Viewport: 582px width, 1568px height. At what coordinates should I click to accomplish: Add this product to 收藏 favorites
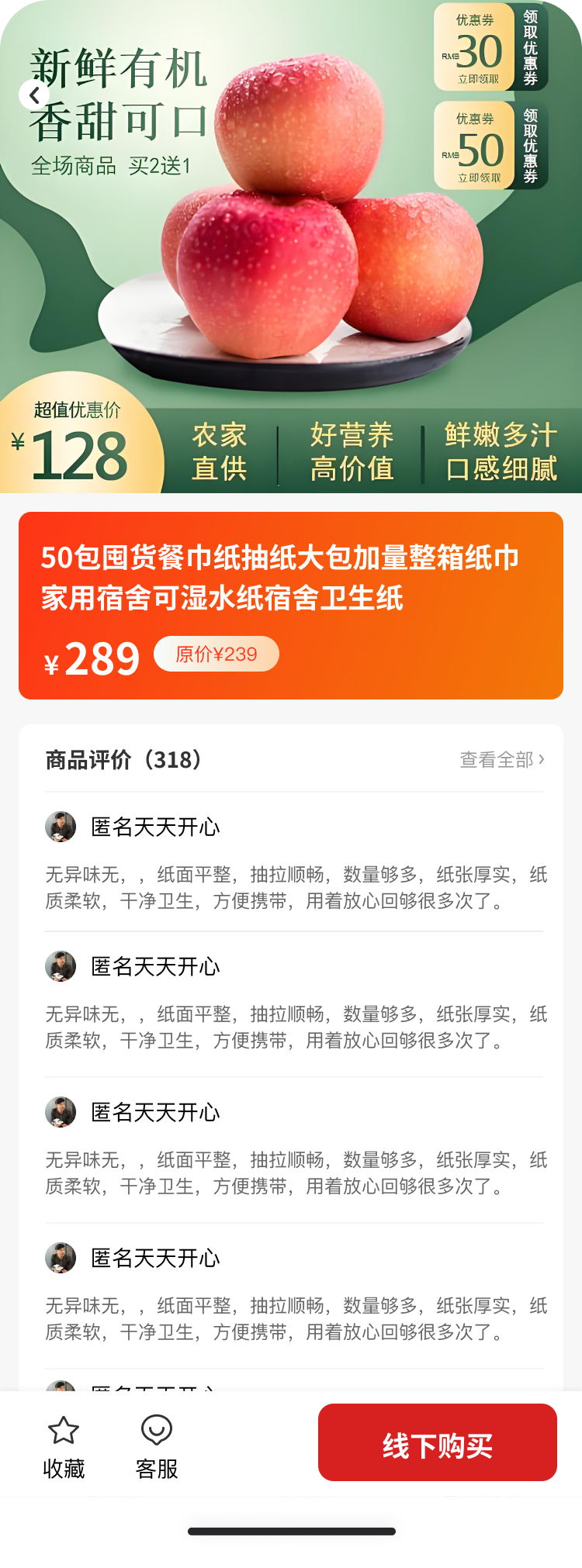(x=64, y=1447)
